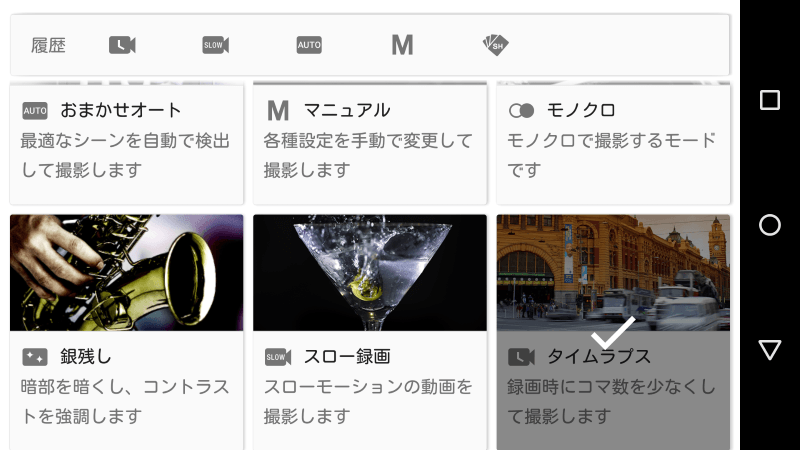Go to home screen via home button
The height and width of the screenshot is (450, 800).
click(769, 225)
